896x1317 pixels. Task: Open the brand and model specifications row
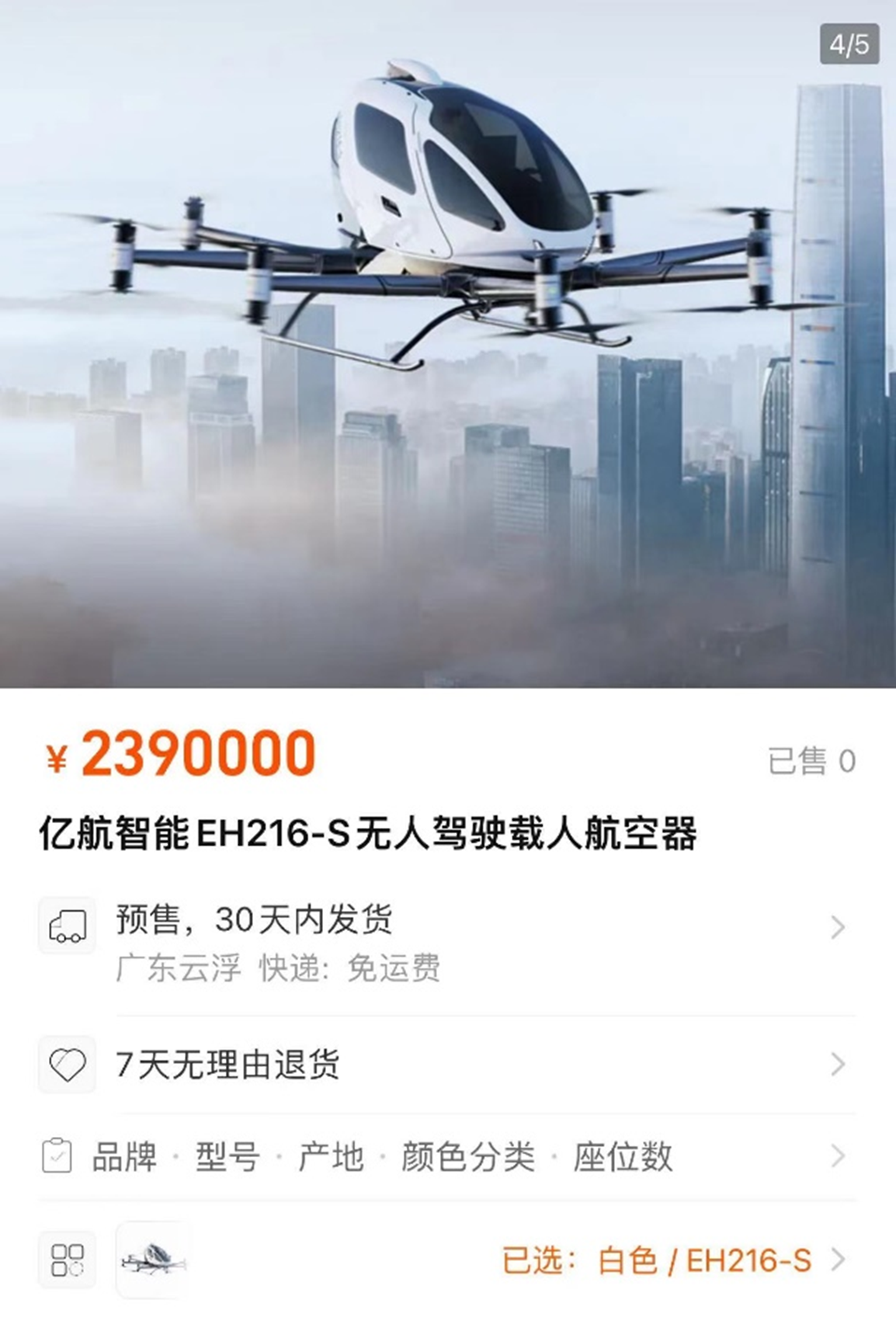coord(447,1156)
